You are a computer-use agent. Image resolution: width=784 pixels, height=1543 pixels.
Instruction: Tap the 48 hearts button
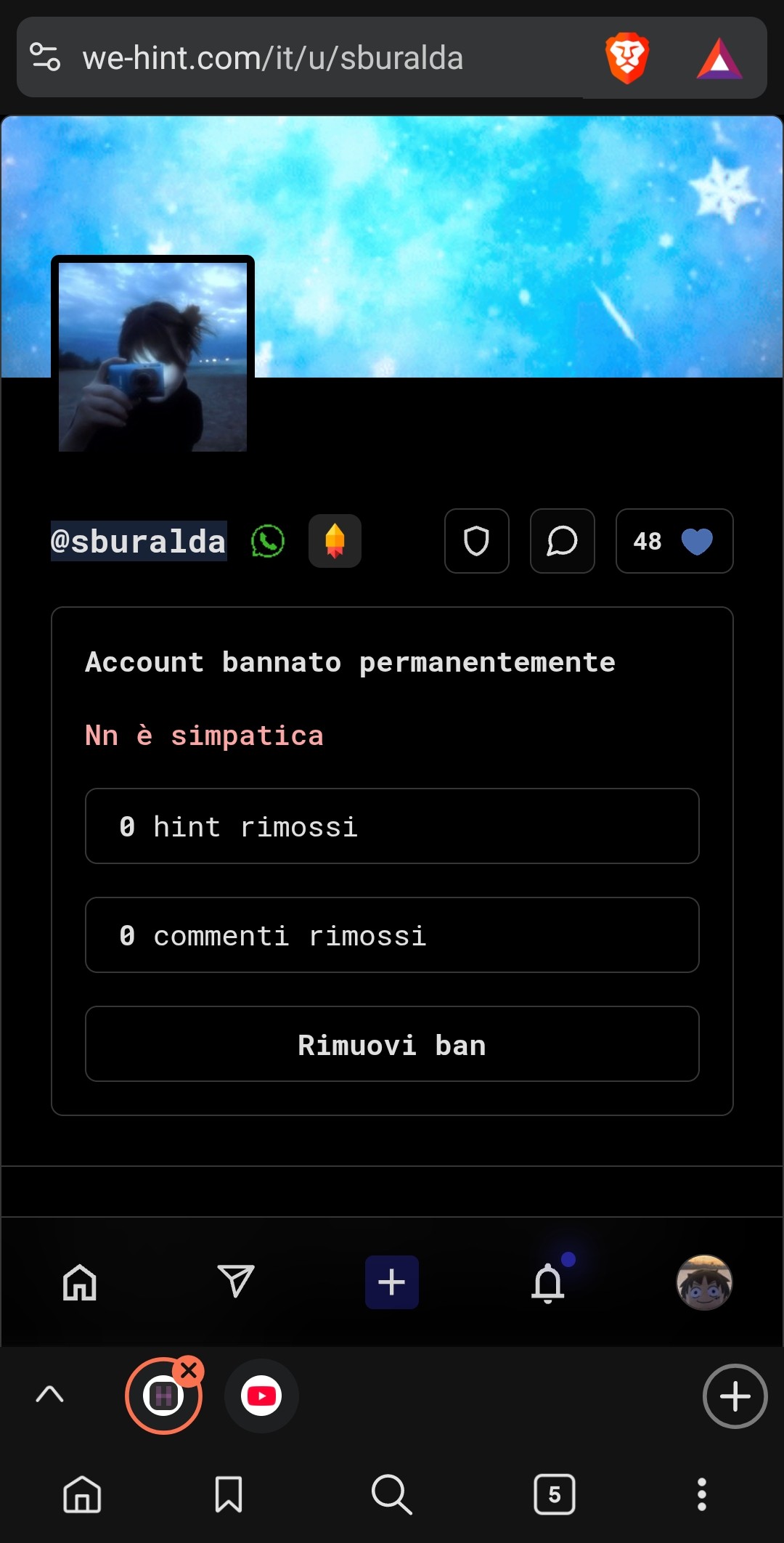pyautogui.click(x=674, y=541)
